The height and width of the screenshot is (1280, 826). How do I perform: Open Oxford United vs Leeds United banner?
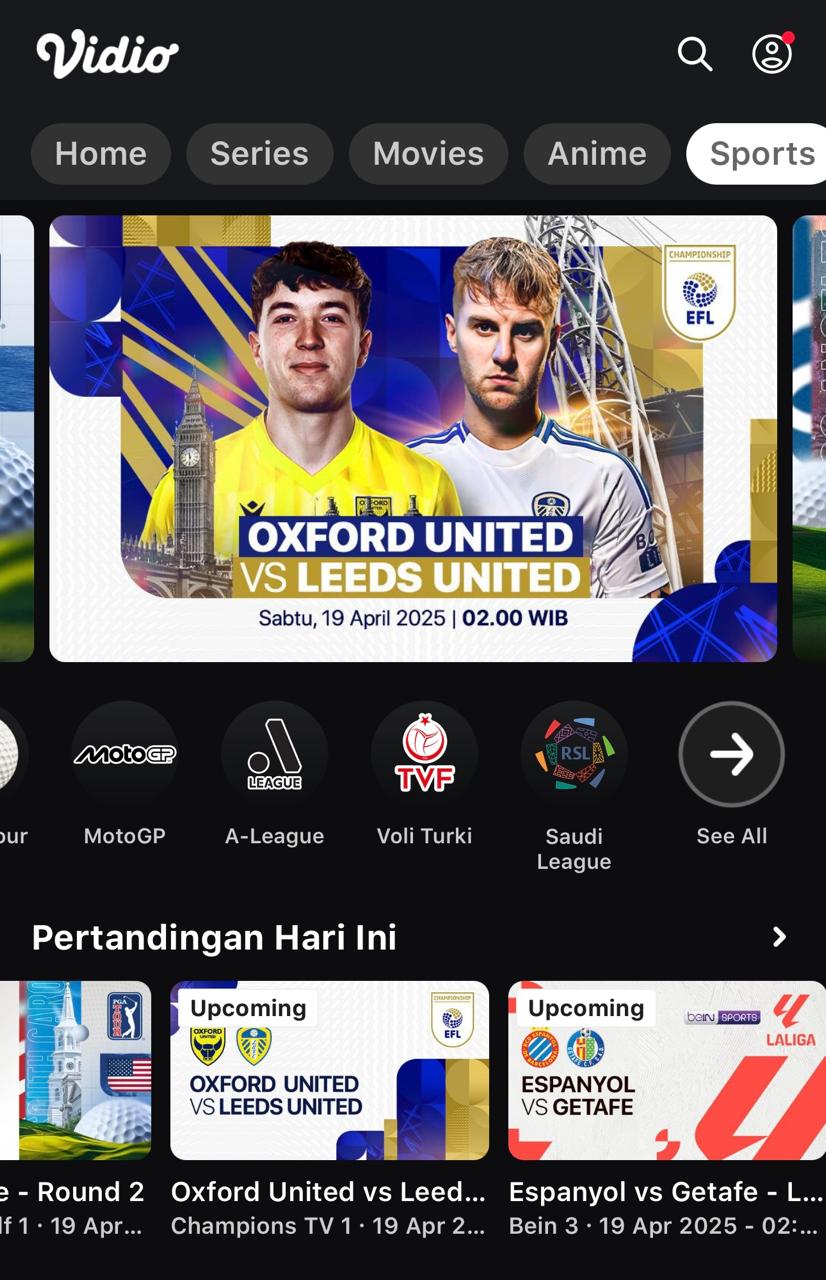[413, 438]
